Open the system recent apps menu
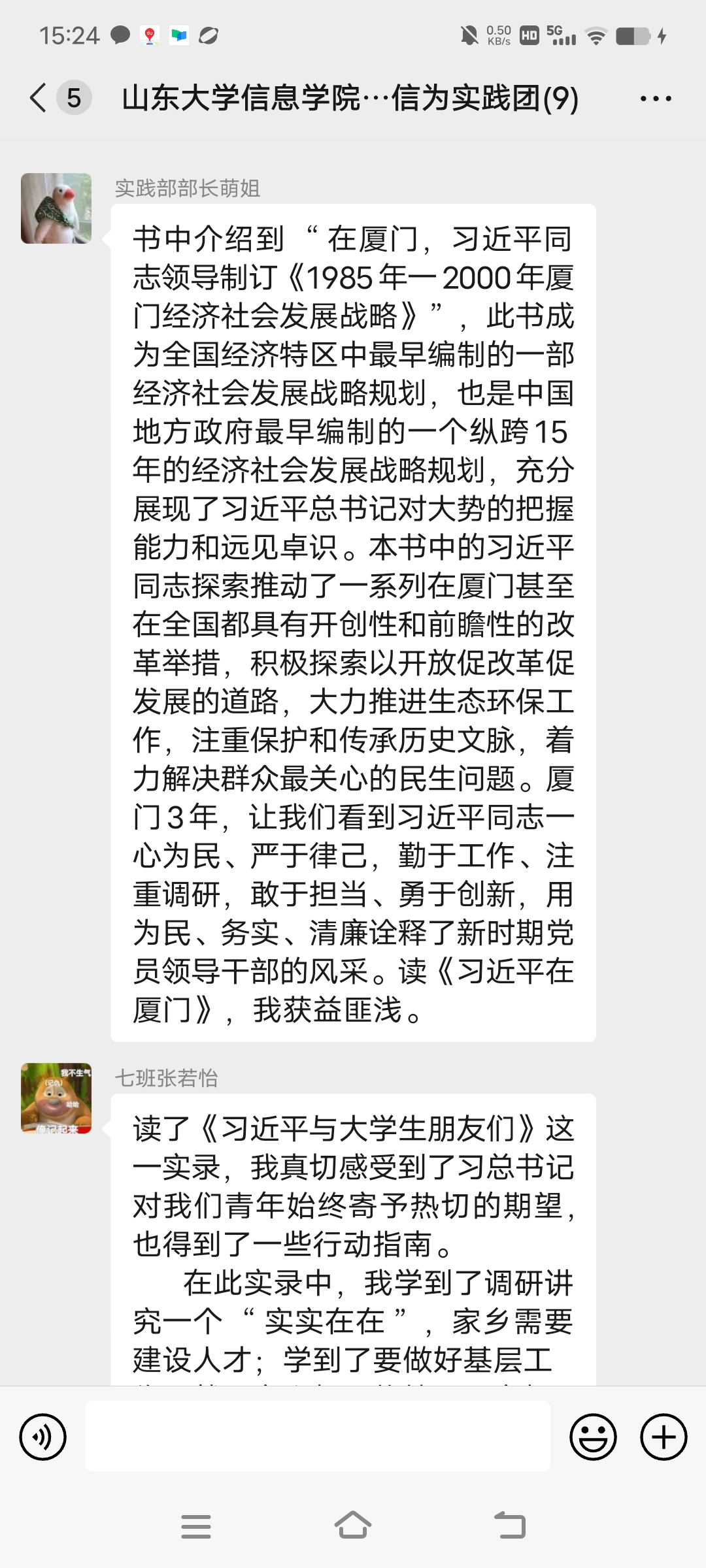706x1568 pixels. point(196,1526)
